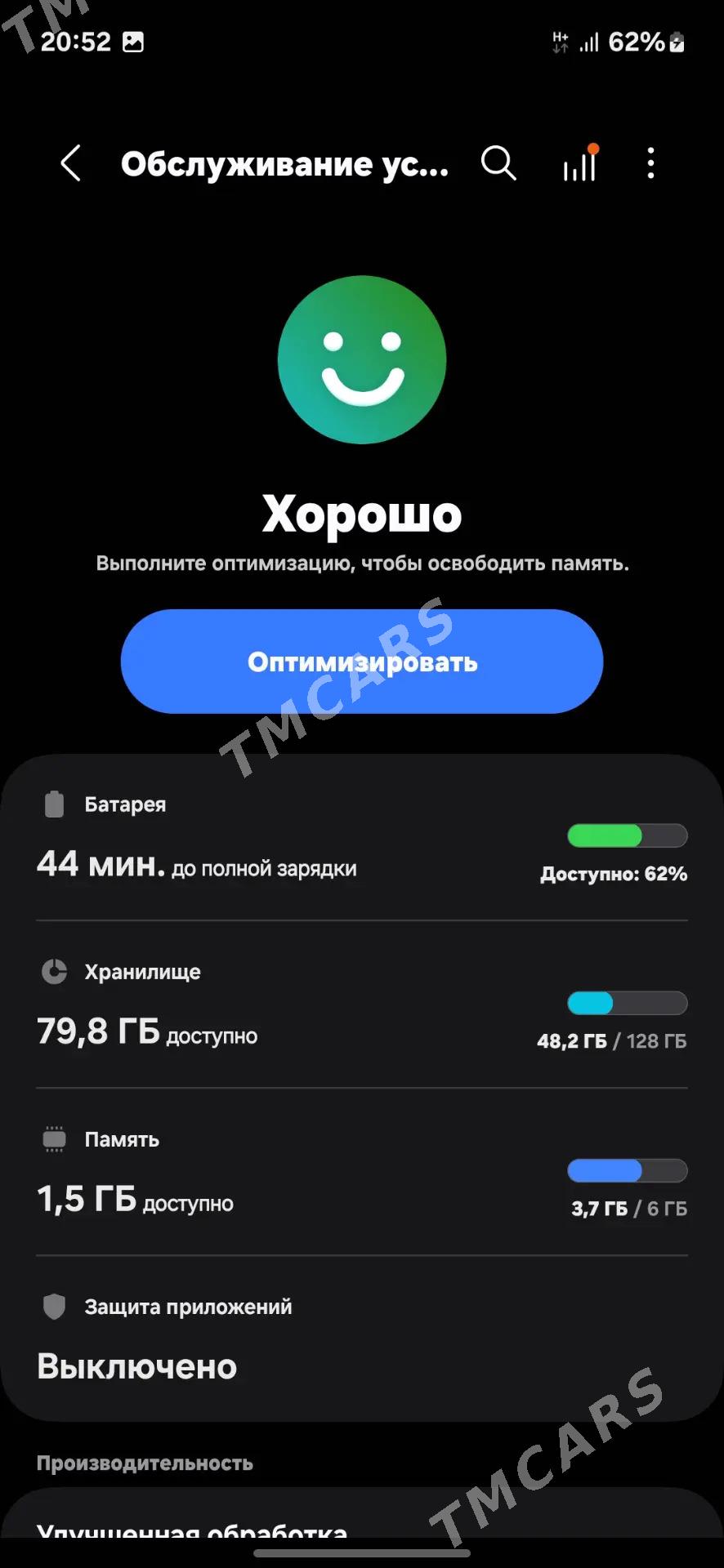Open the Память memory row
The height and width of the screenshot is (1568, 724).
coord(362,1173)
